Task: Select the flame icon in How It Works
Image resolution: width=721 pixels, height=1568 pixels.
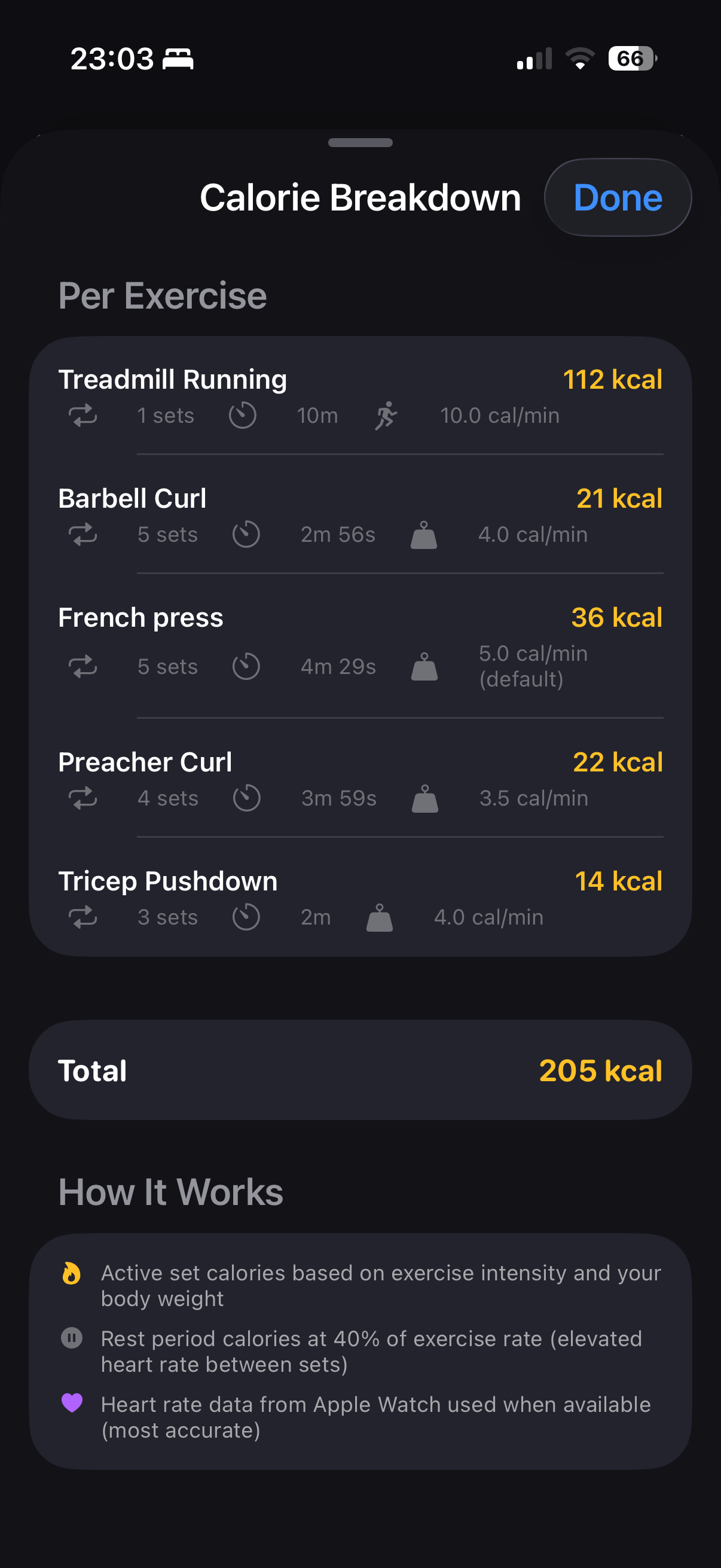Action: point(72,1273)
